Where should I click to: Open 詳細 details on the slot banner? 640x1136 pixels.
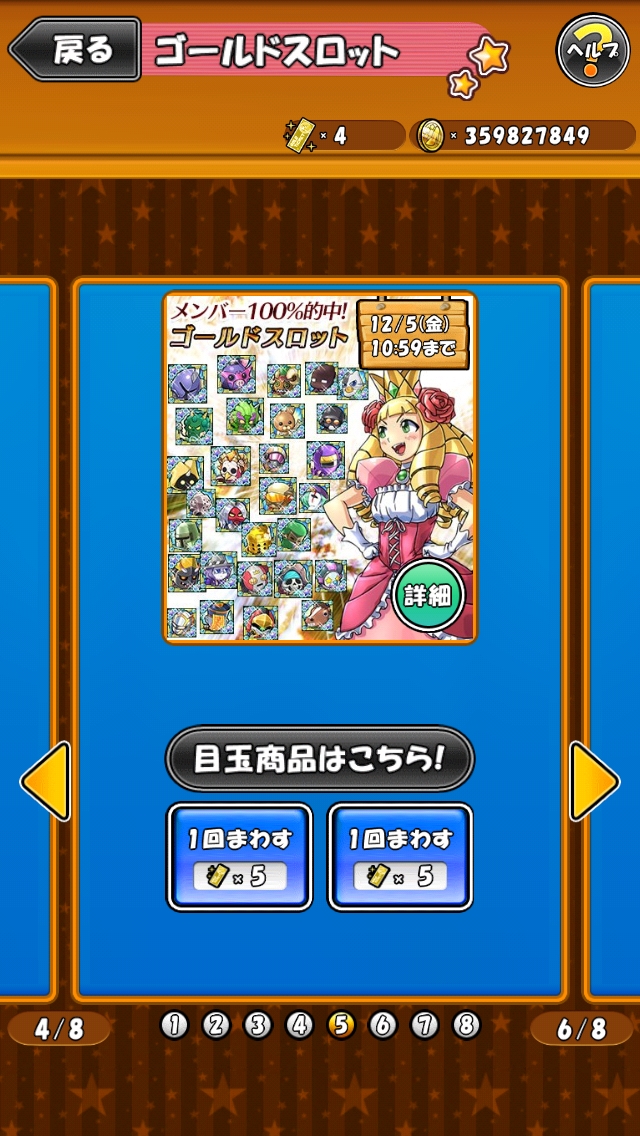428,596
